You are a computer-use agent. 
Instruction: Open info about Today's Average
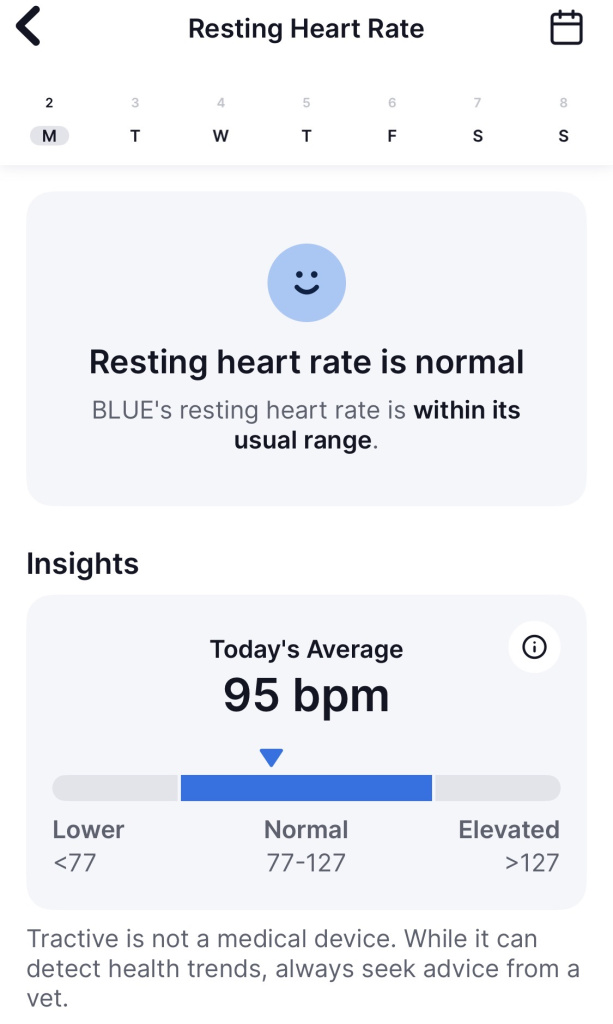(x=535, y=648)
